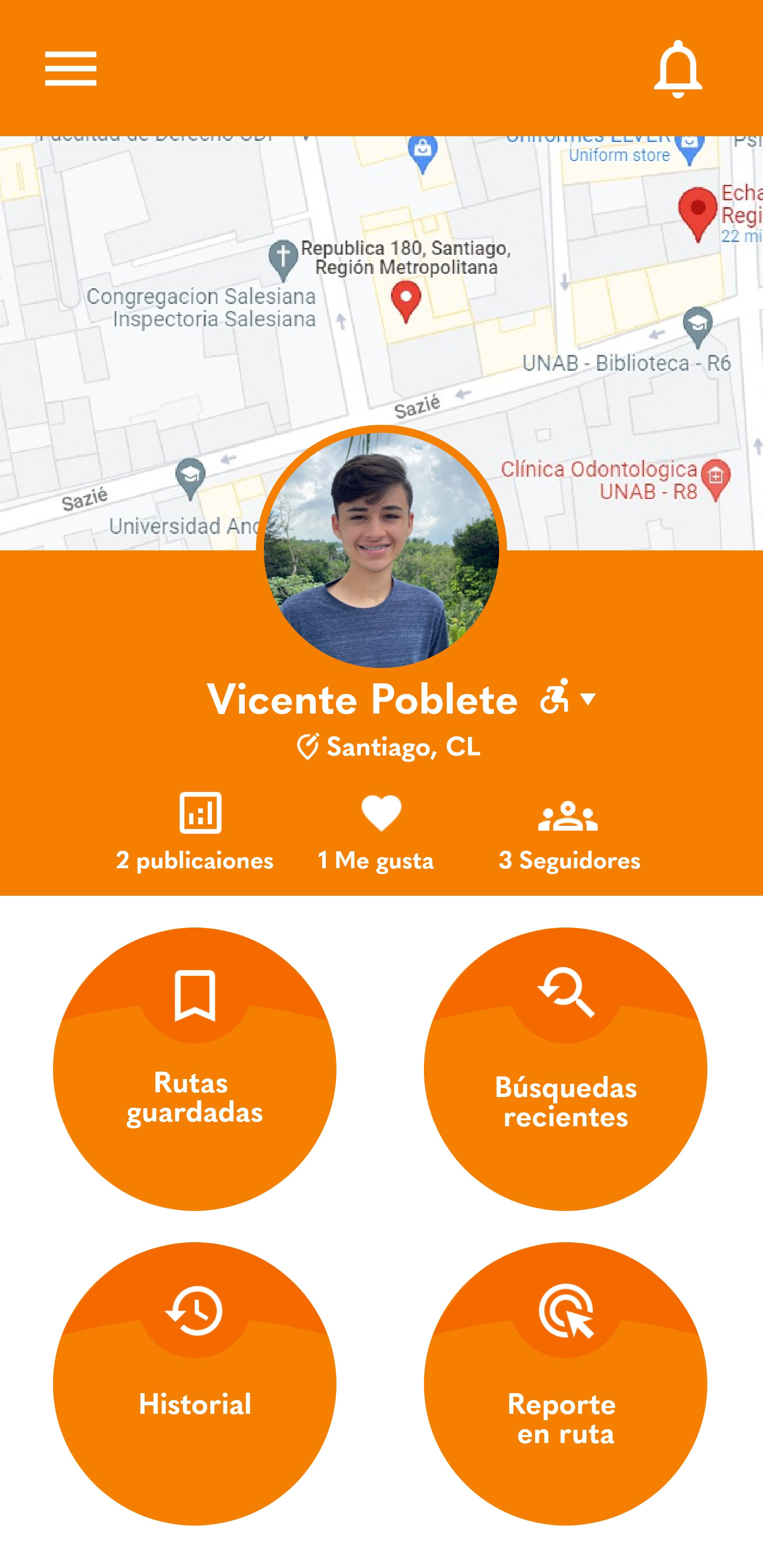Open Rutas guardadas

tap(195, 1069)
